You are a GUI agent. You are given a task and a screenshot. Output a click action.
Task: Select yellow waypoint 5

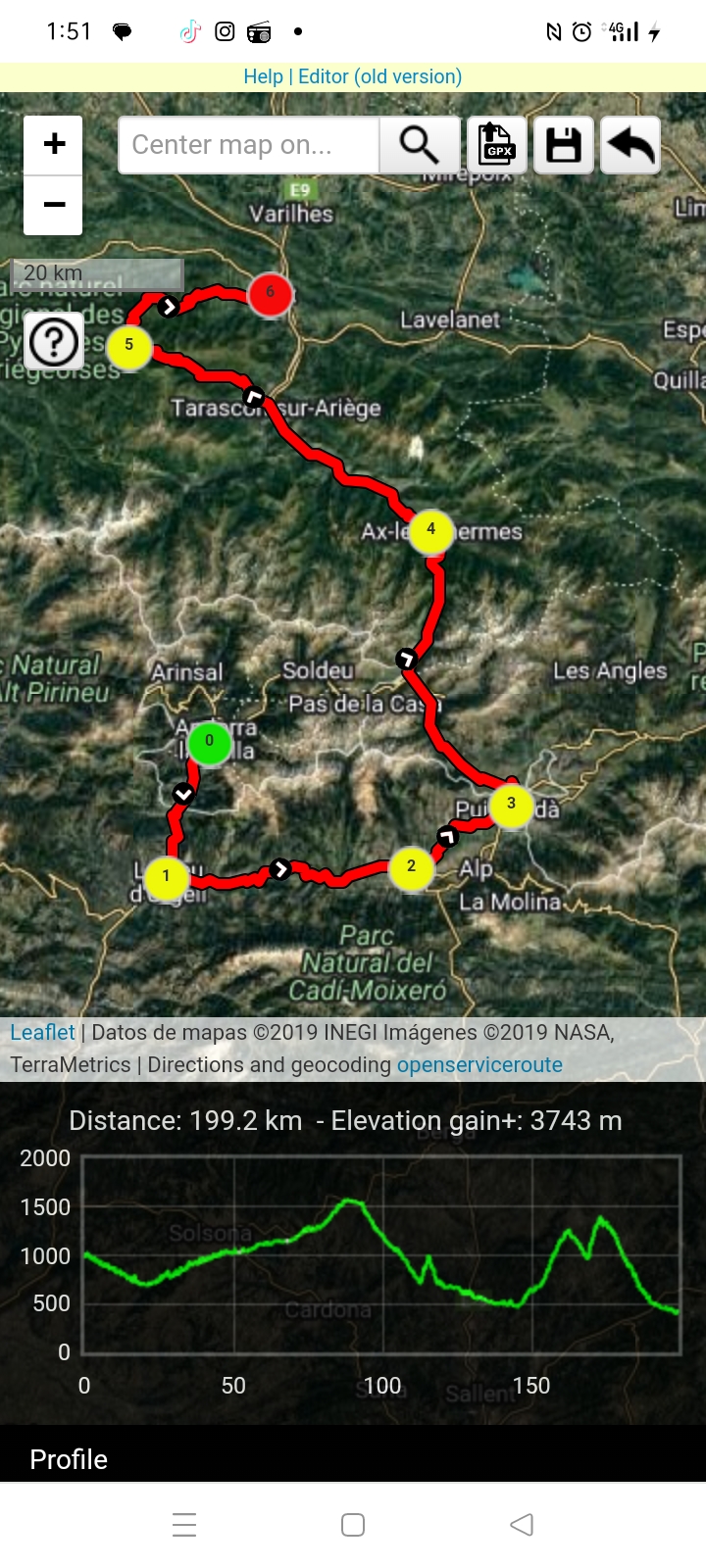[x=128, y=346]
